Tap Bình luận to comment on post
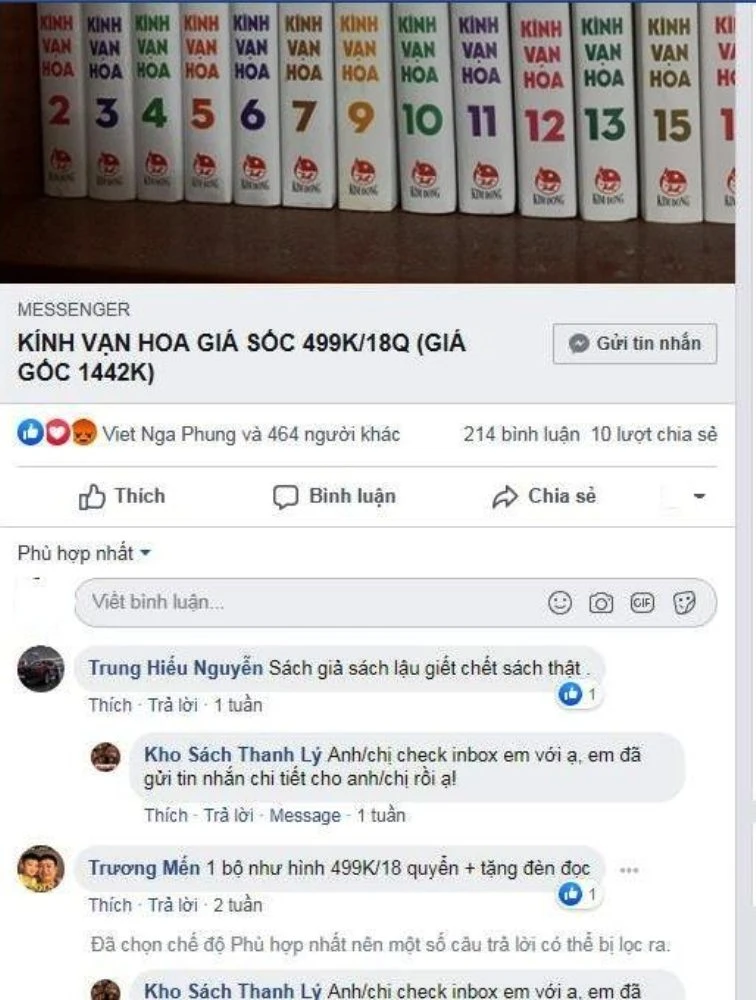Image resolution: width=756 pixels, height=1000 pixels. 335,496
